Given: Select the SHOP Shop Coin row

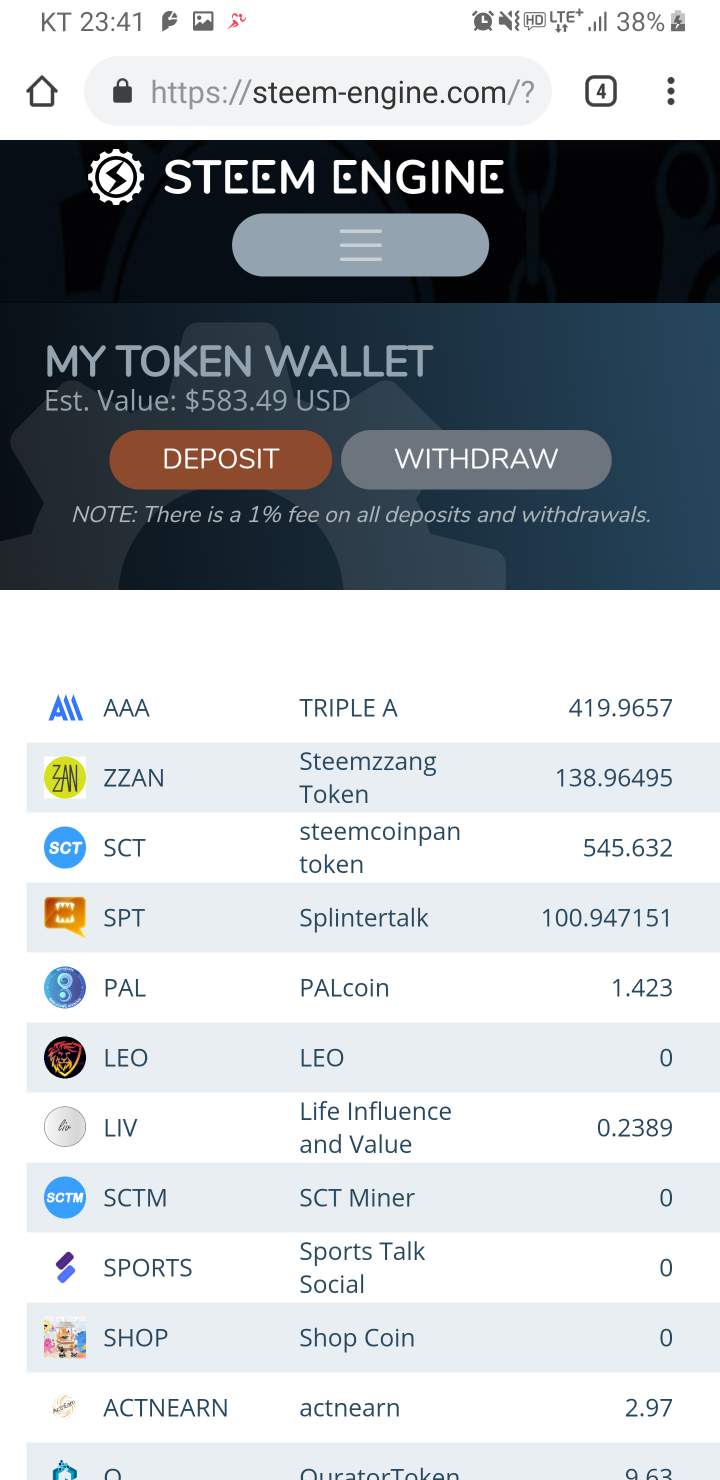Looking at the screenshot, I should (x=373, y=1338).
